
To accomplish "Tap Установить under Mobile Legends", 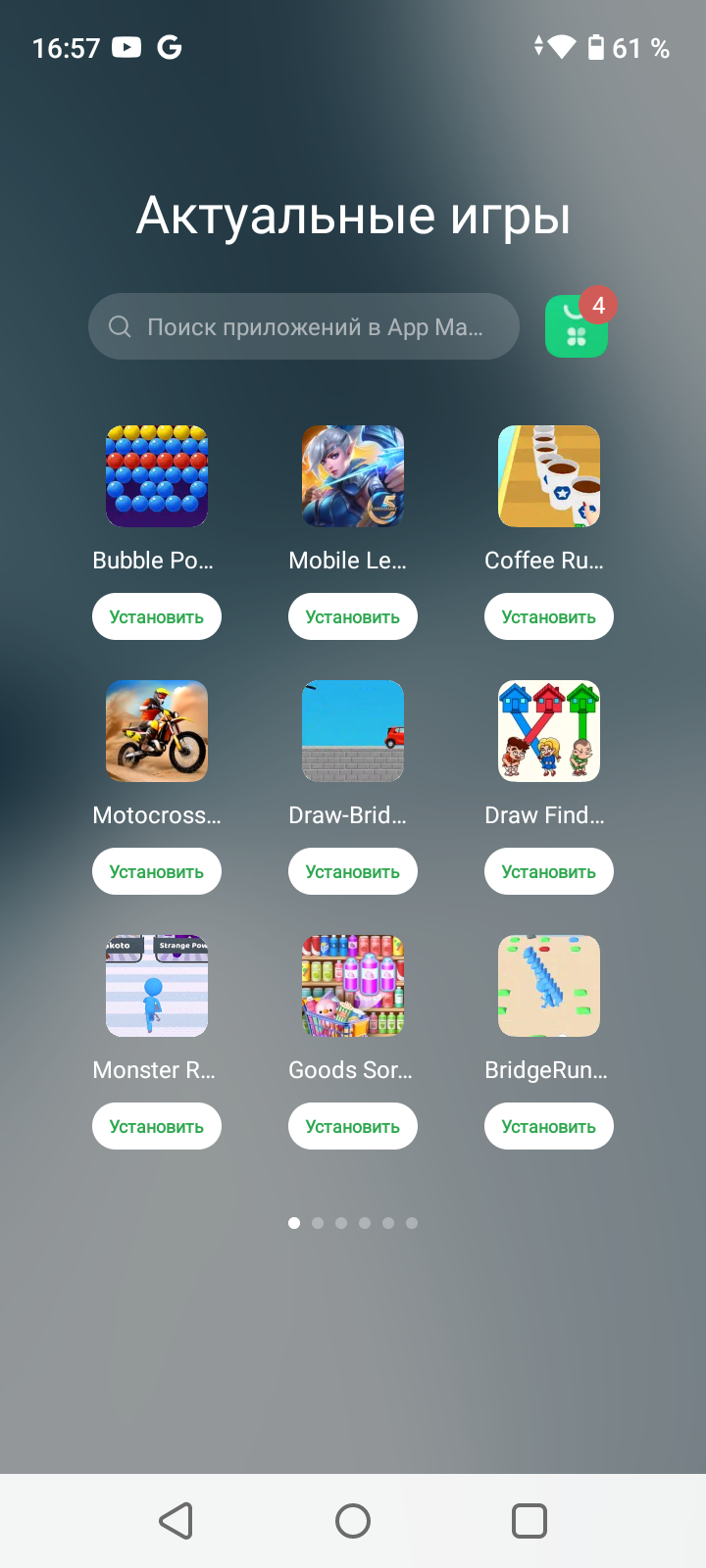I will pos(353,617).
